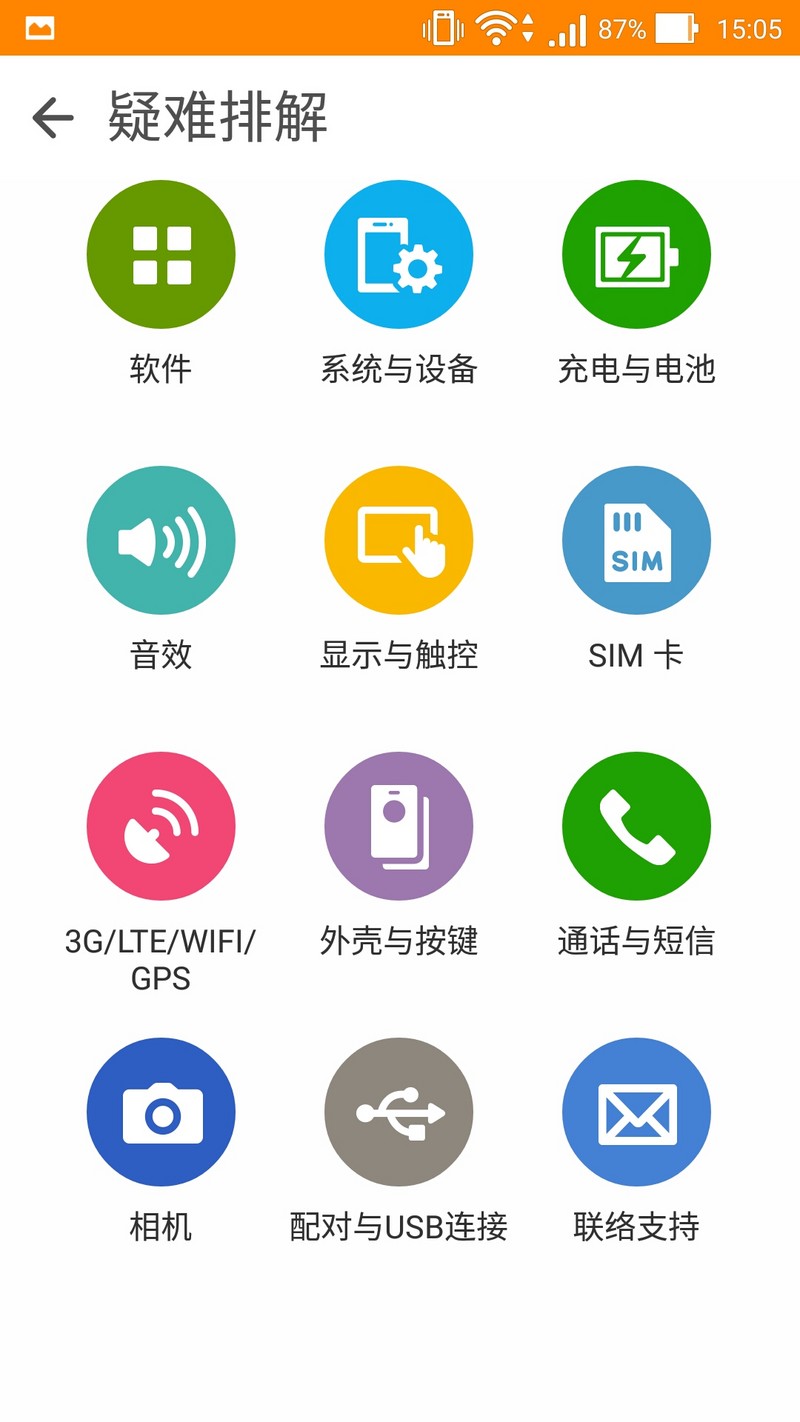Tap the Wi-Fi status indicator
Screen dimensions: 800x1422
click(x=497, y=27)
